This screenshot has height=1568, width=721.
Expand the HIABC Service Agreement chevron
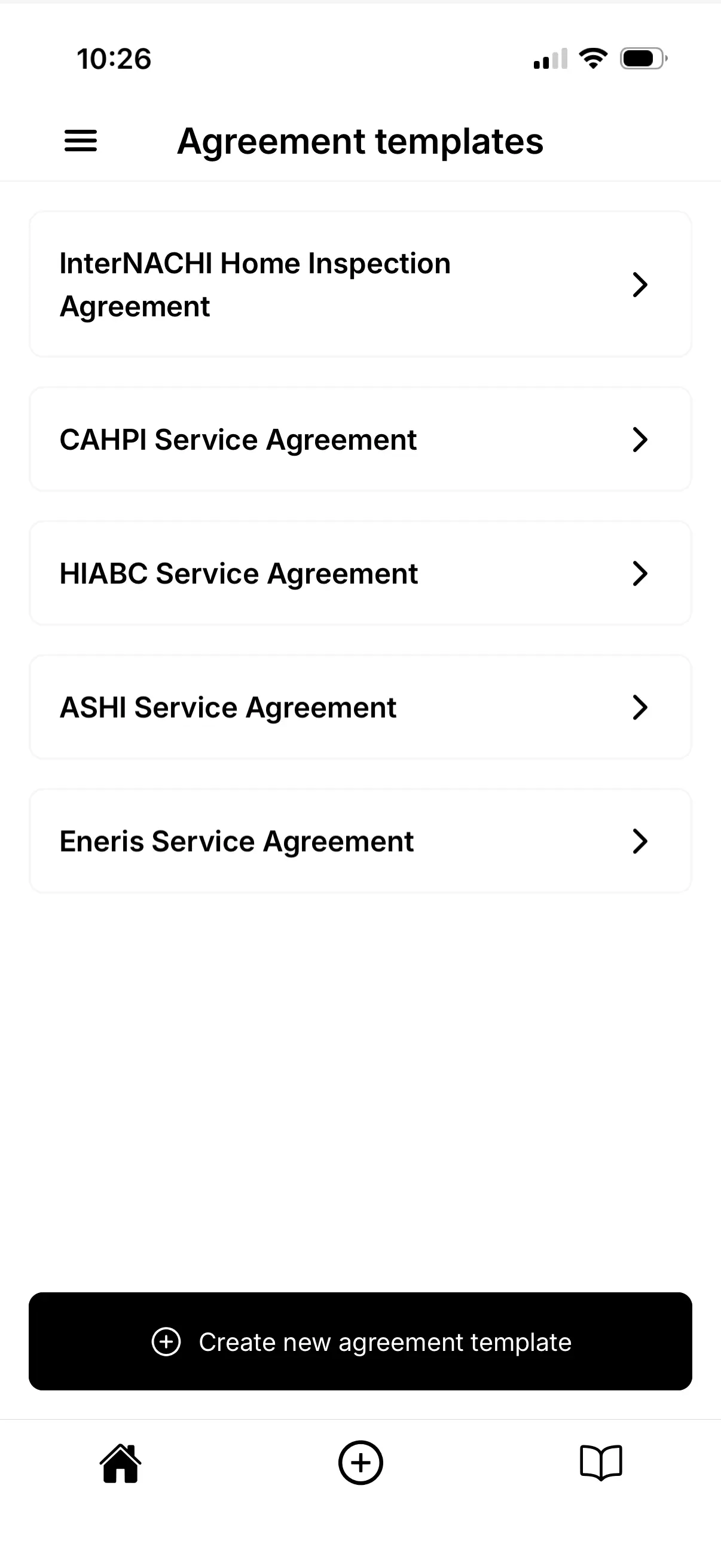click(640, 573)
